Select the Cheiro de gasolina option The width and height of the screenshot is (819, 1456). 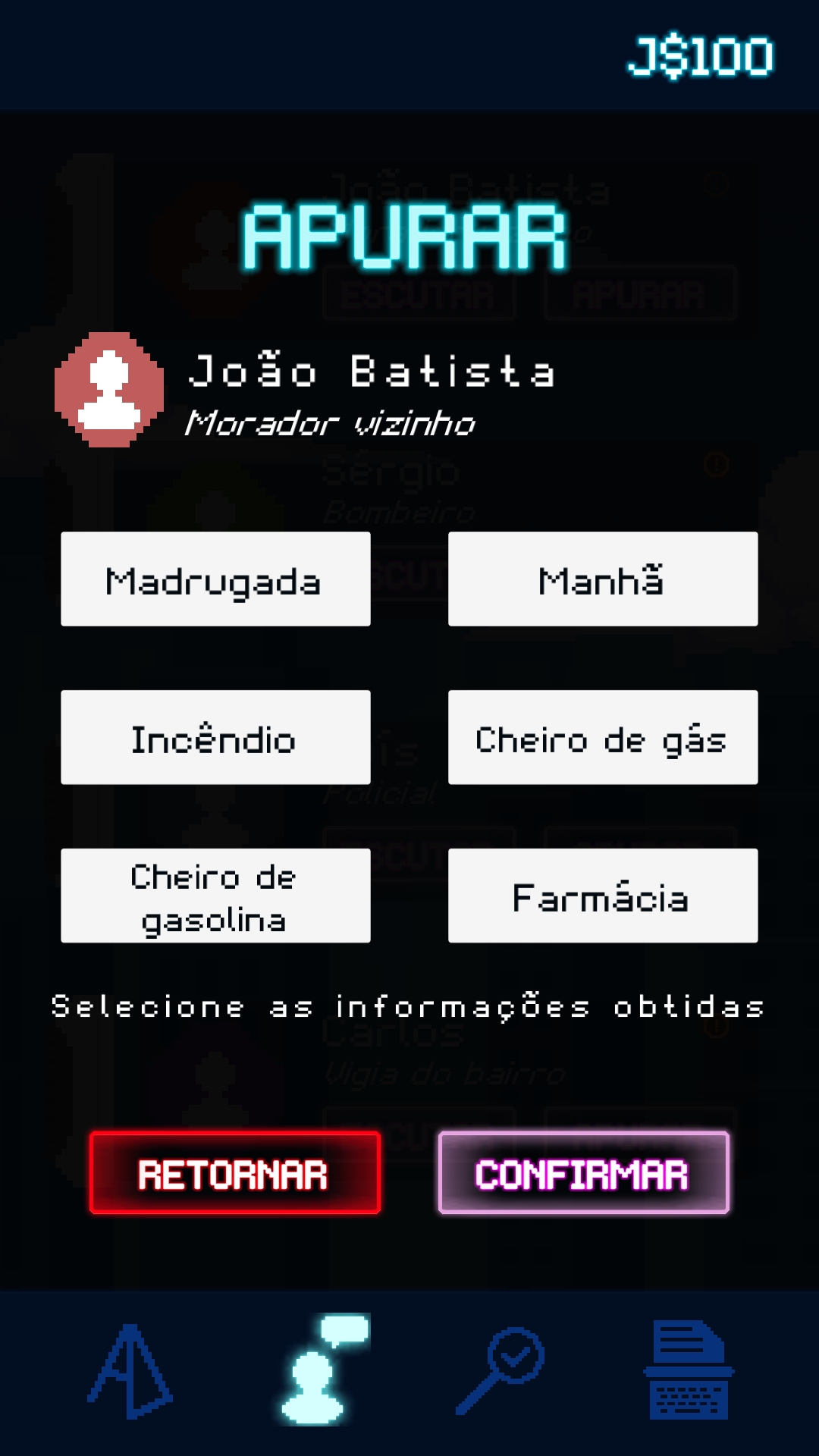click(x=215, y=896)
